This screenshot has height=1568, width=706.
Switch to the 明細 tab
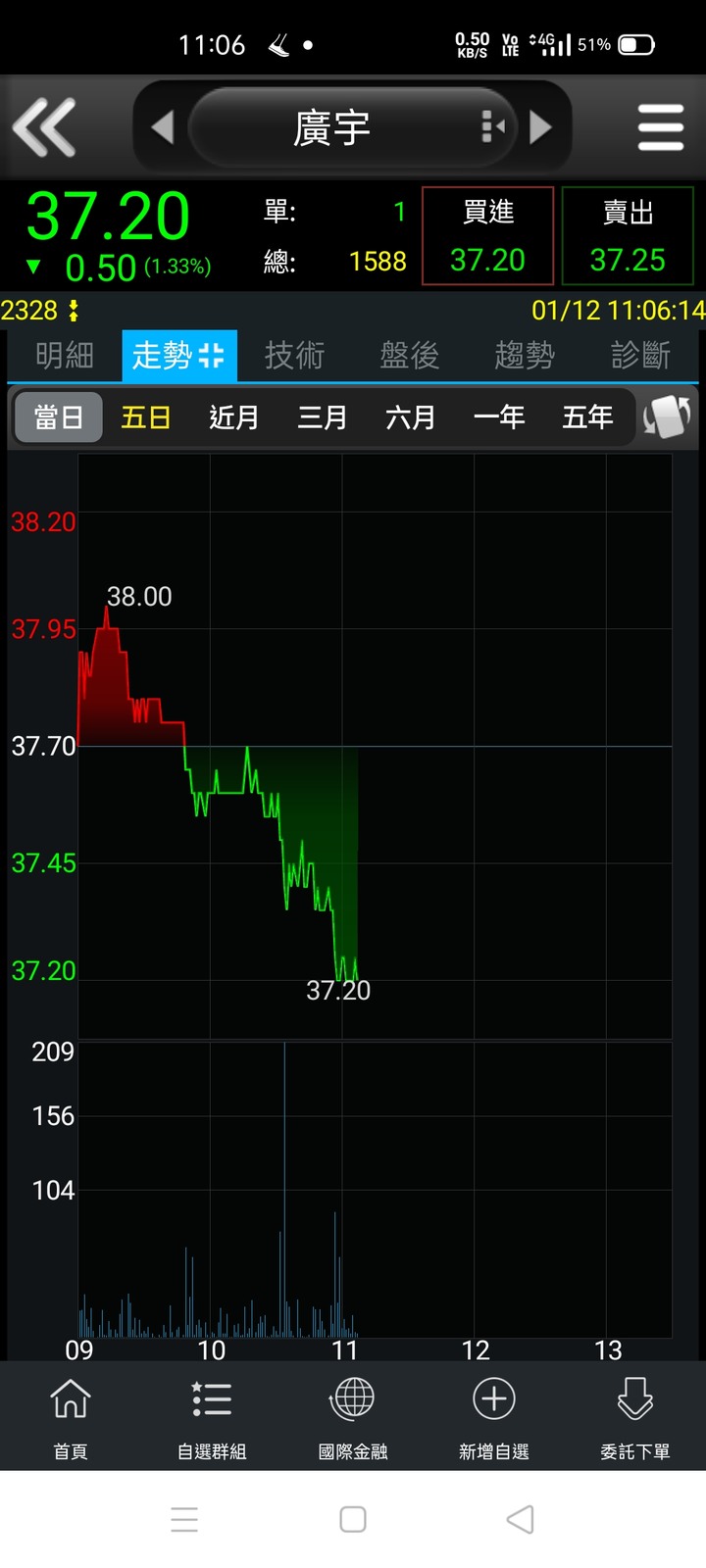pyautogui.click(x=65, y=355)
